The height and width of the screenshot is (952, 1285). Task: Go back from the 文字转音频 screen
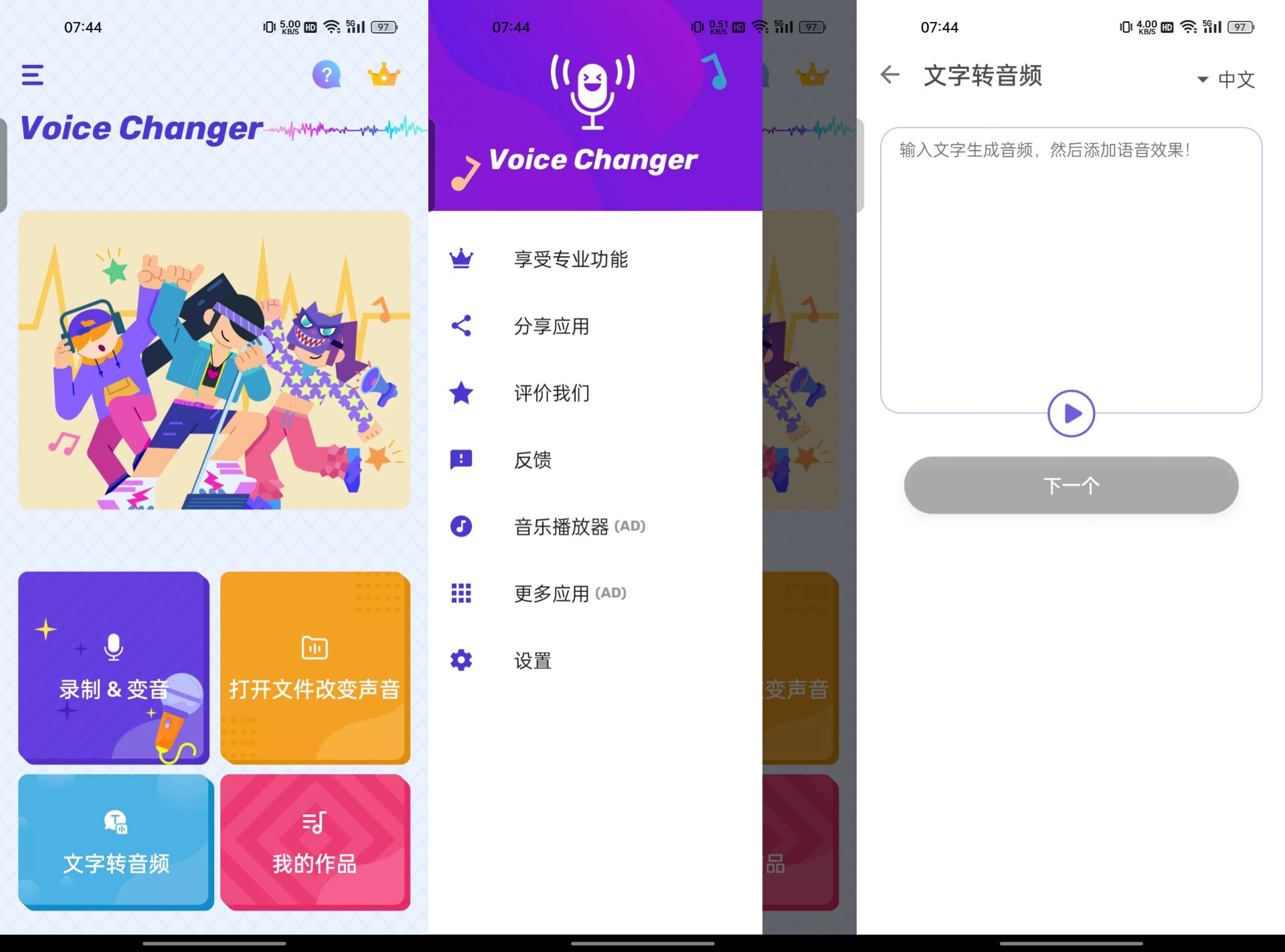pos(890,75)
